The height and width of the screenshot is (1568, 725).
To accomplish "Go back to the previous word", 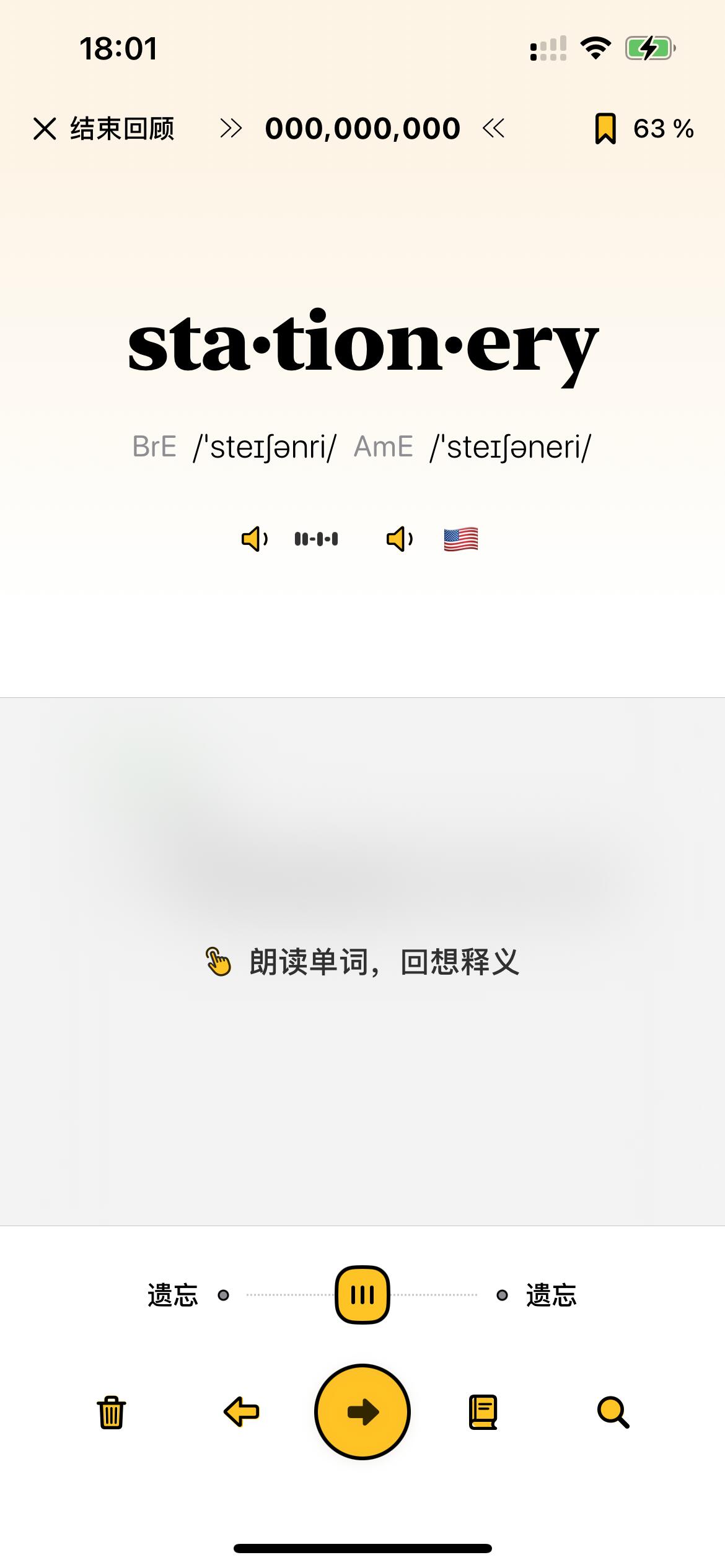I will pos(241,1412).
